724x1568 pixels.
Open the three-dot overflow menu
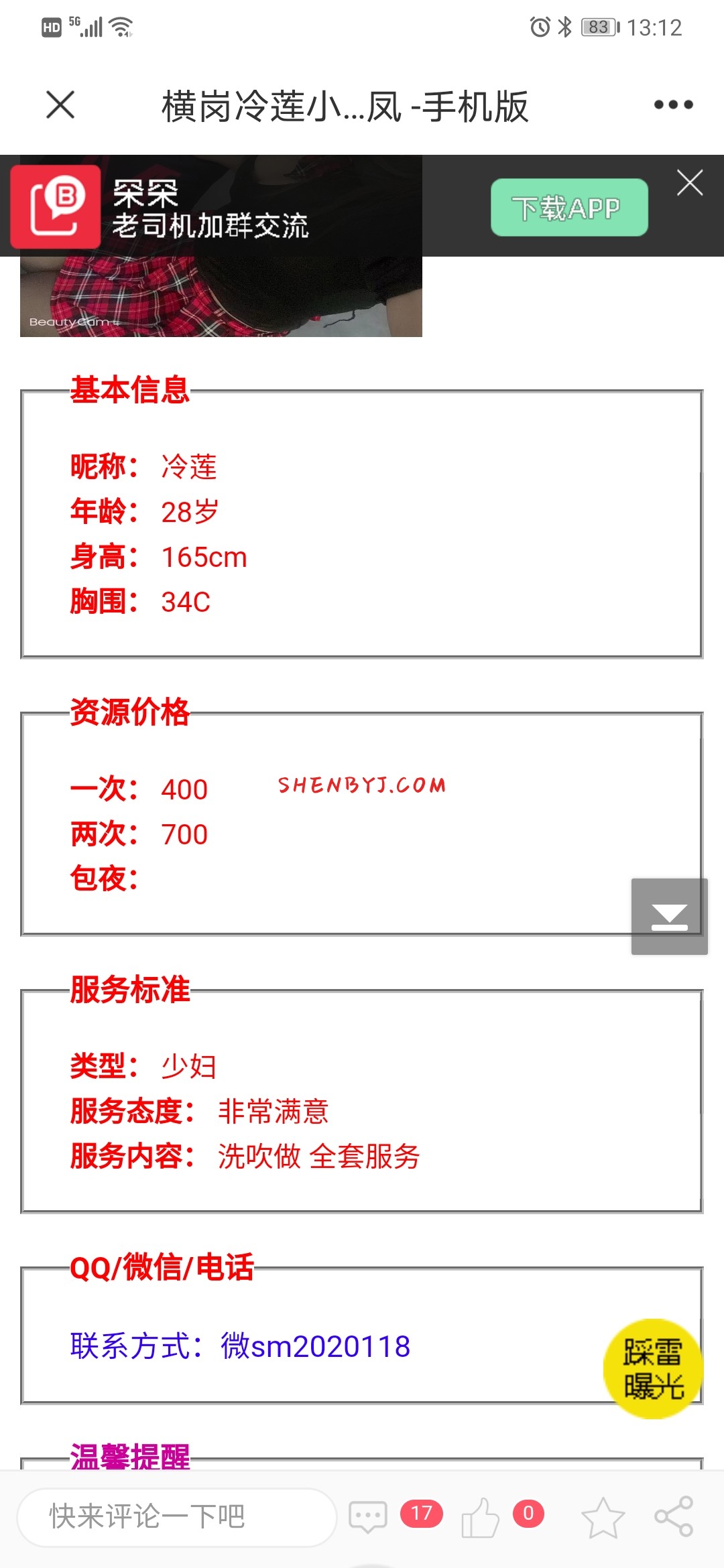pos(673,105)
